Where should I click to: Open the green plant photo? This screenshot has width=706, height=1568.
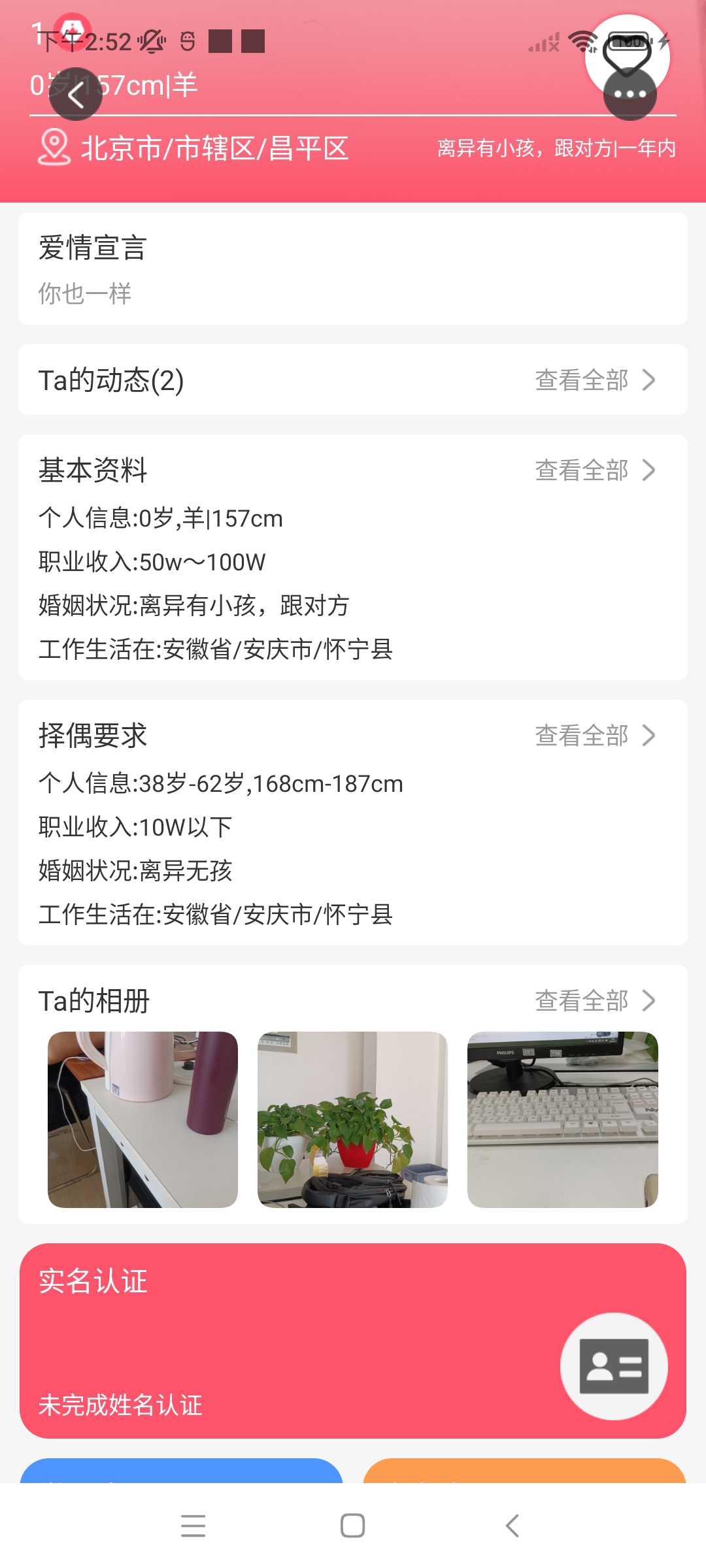tap(353, 1119)
